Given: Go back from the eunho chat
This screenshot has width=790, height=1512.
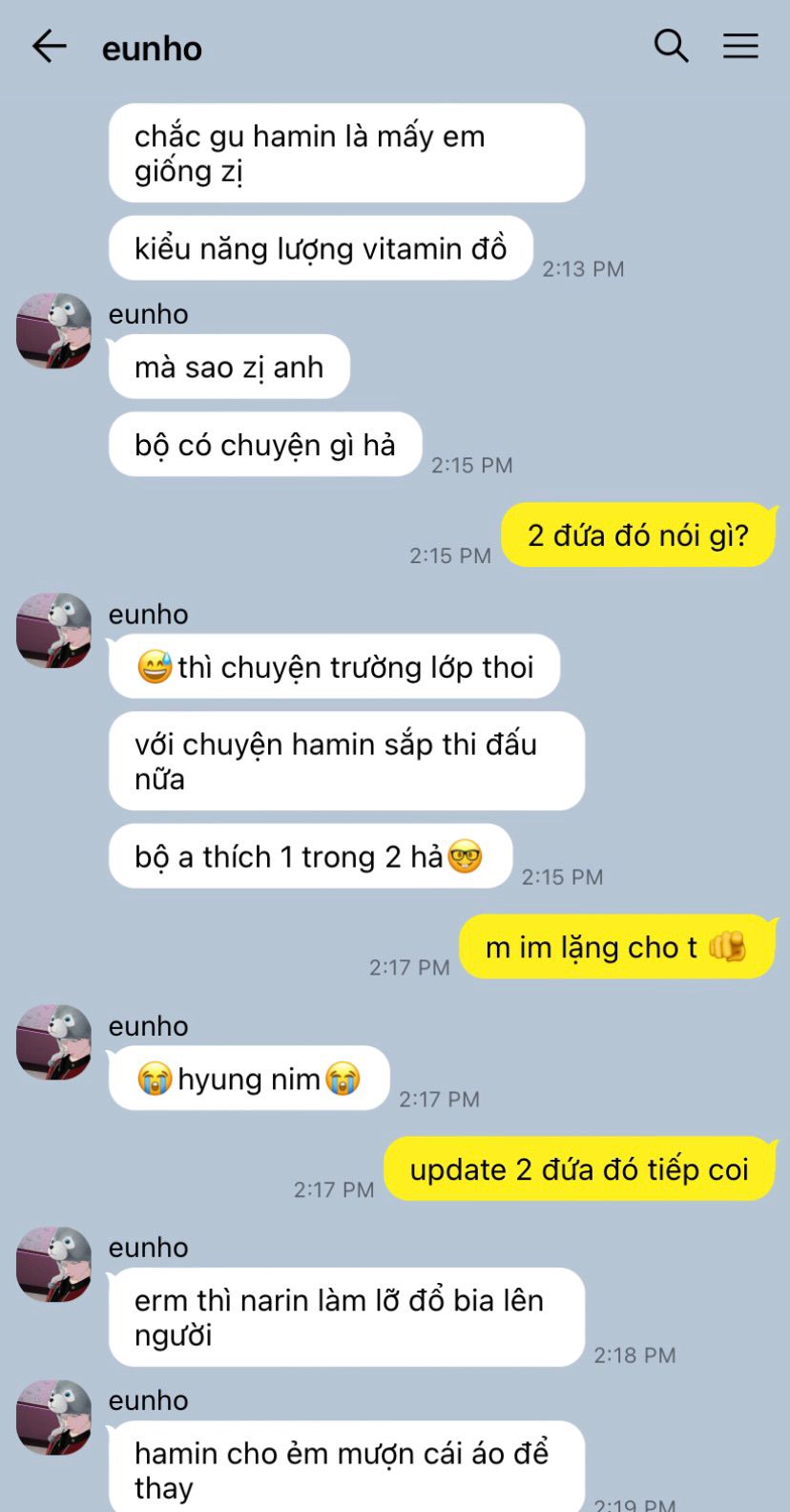Looking at the screenshot, I should click(x=49, y=46).
